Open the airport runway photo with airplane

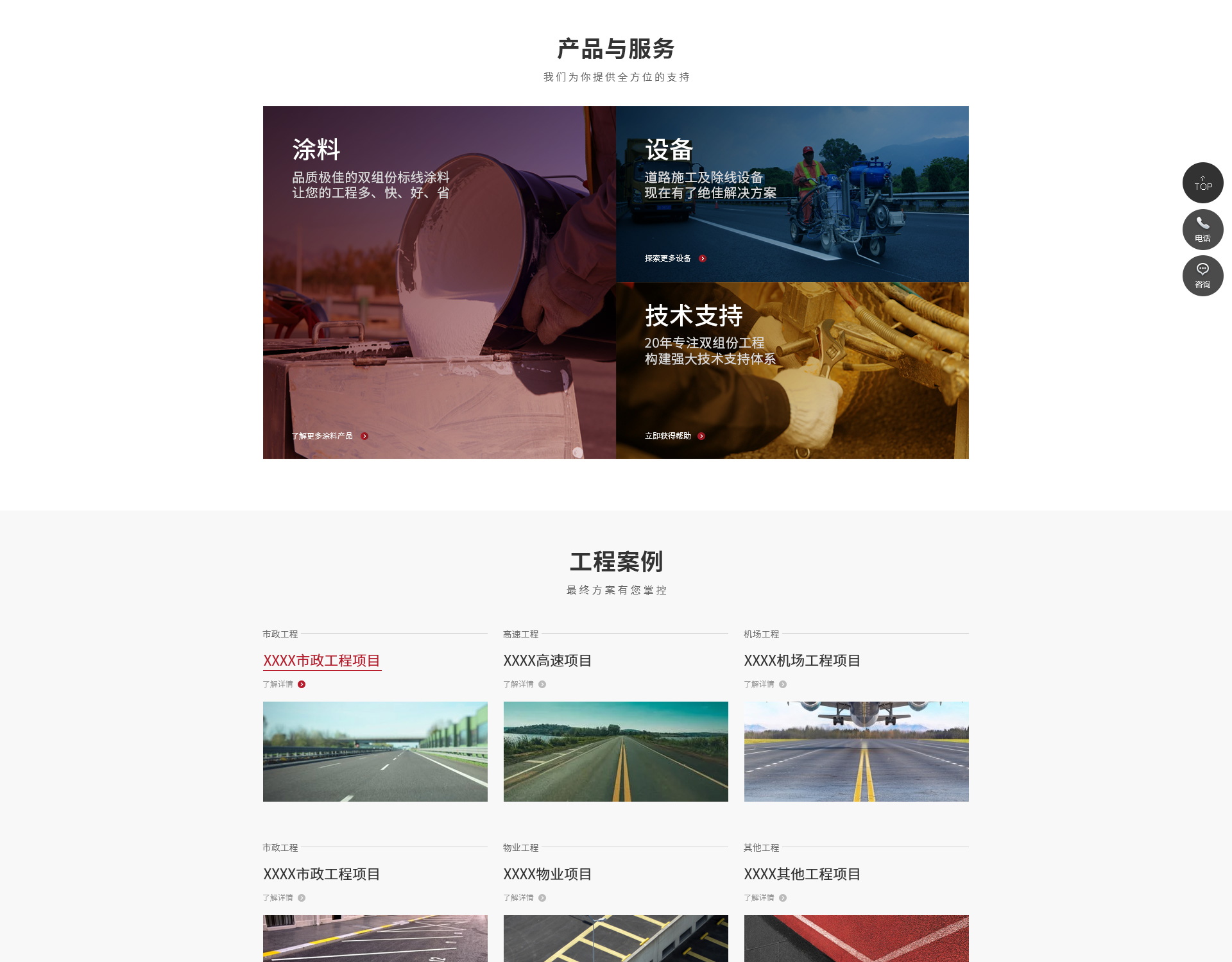[856, 751]
